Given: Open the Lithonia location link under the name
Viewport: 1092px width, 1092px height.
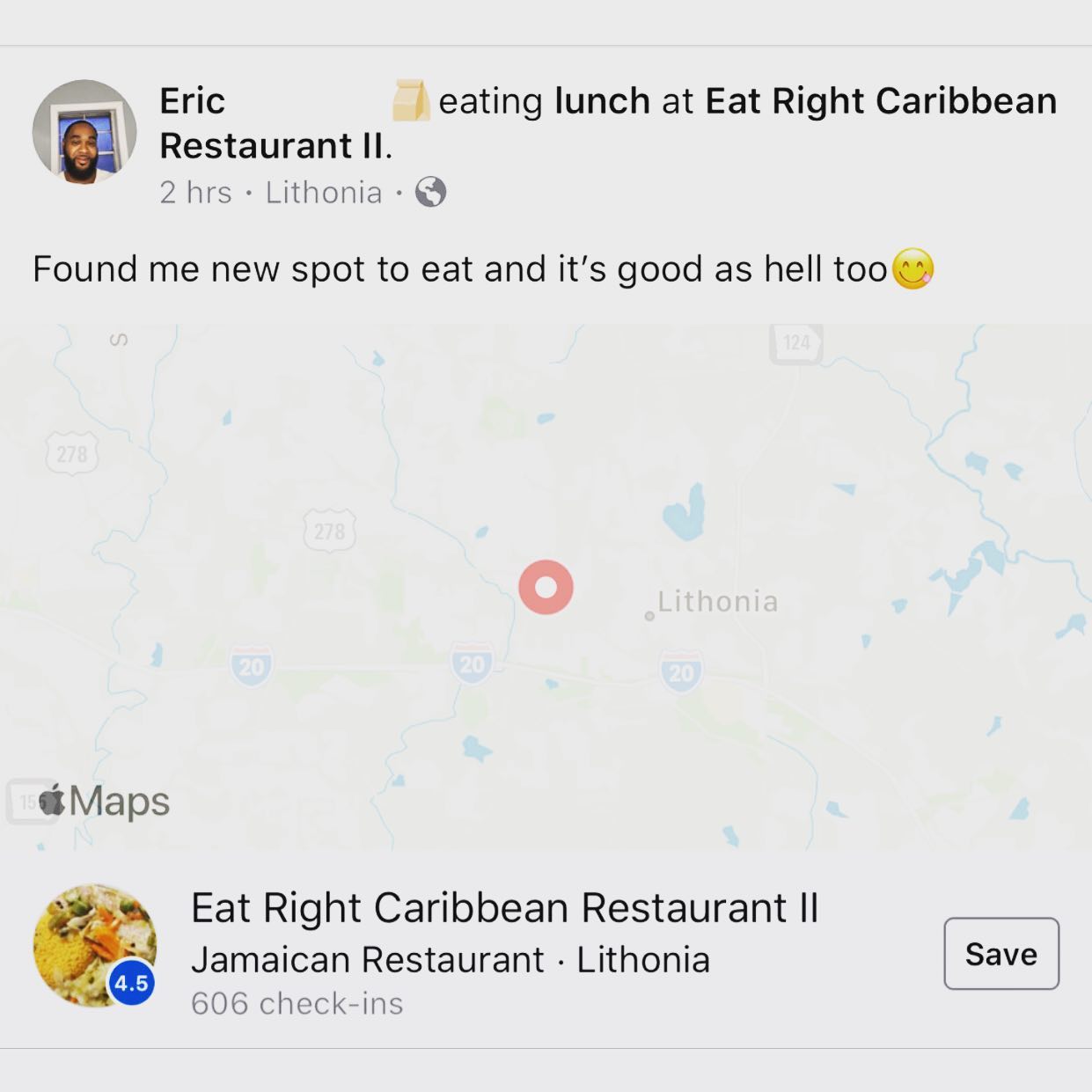Looking at the screenshot, I should point(324,192).
